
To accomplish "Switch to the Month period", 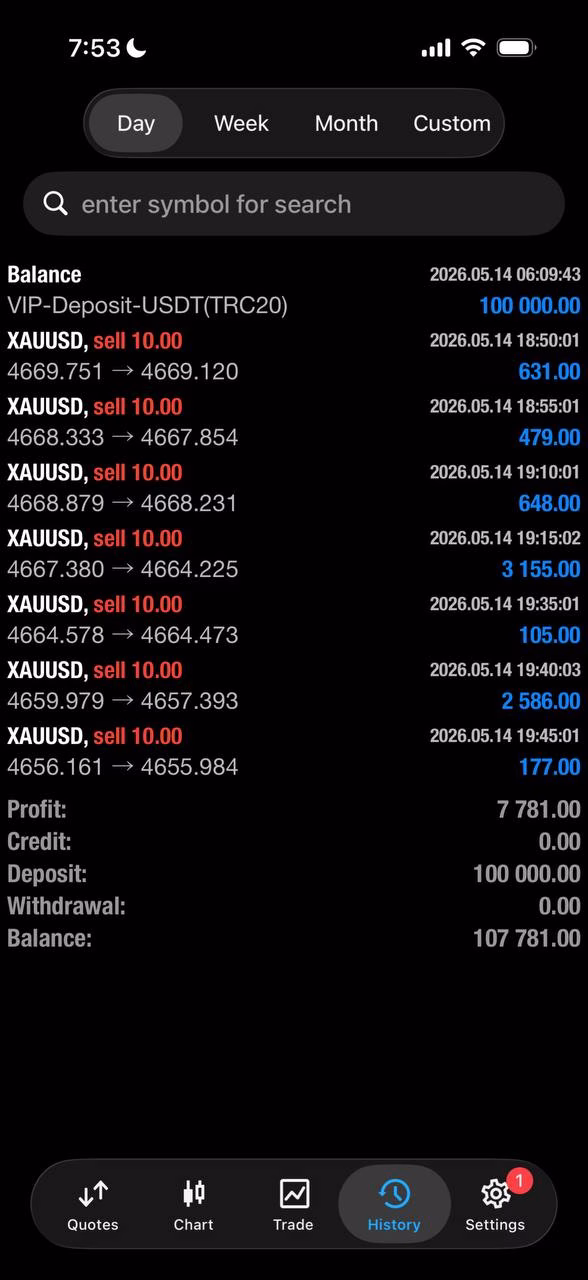I will click(346, 123).
